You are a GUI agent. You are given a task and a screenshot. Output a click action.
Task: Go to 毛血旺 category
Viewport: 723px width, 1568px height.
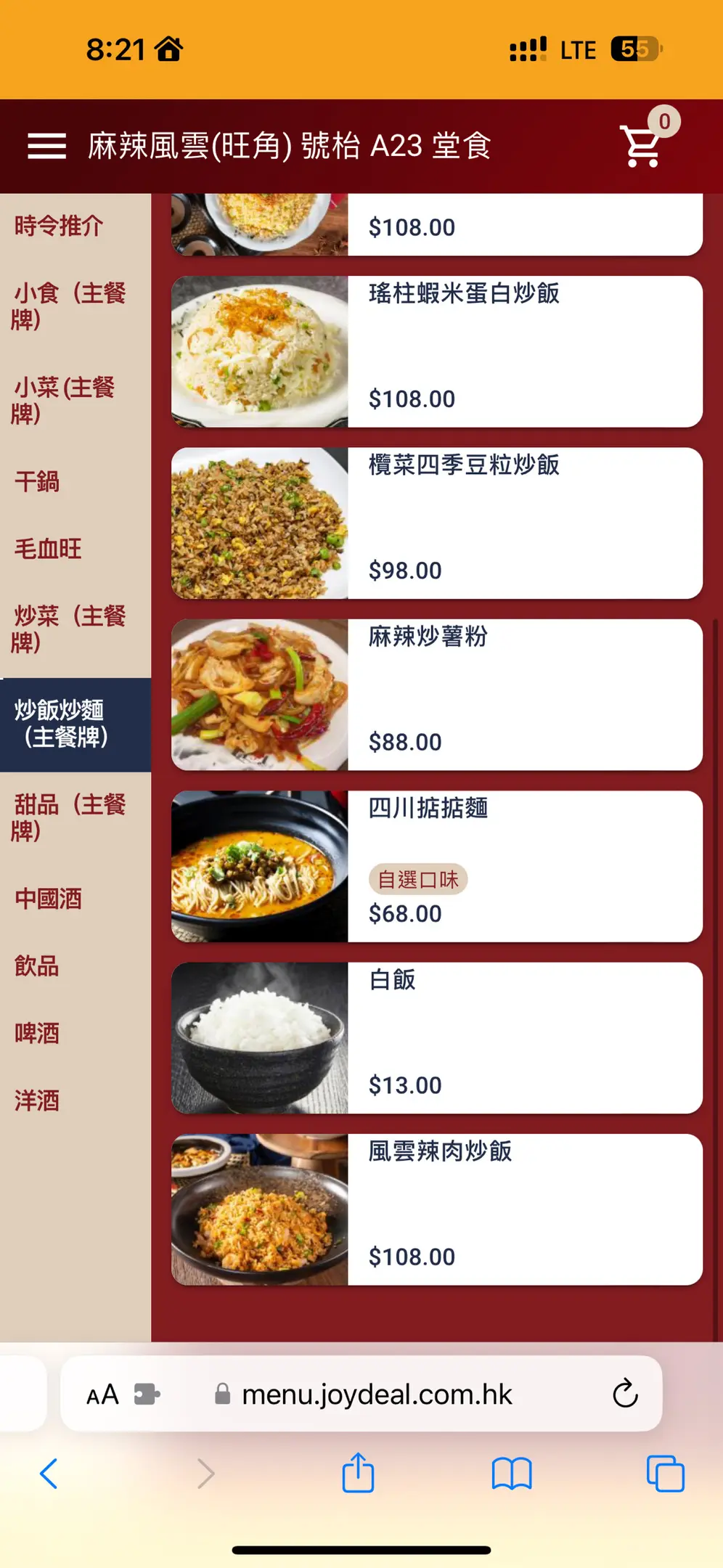pyautogui.click(x=48, y=549)
